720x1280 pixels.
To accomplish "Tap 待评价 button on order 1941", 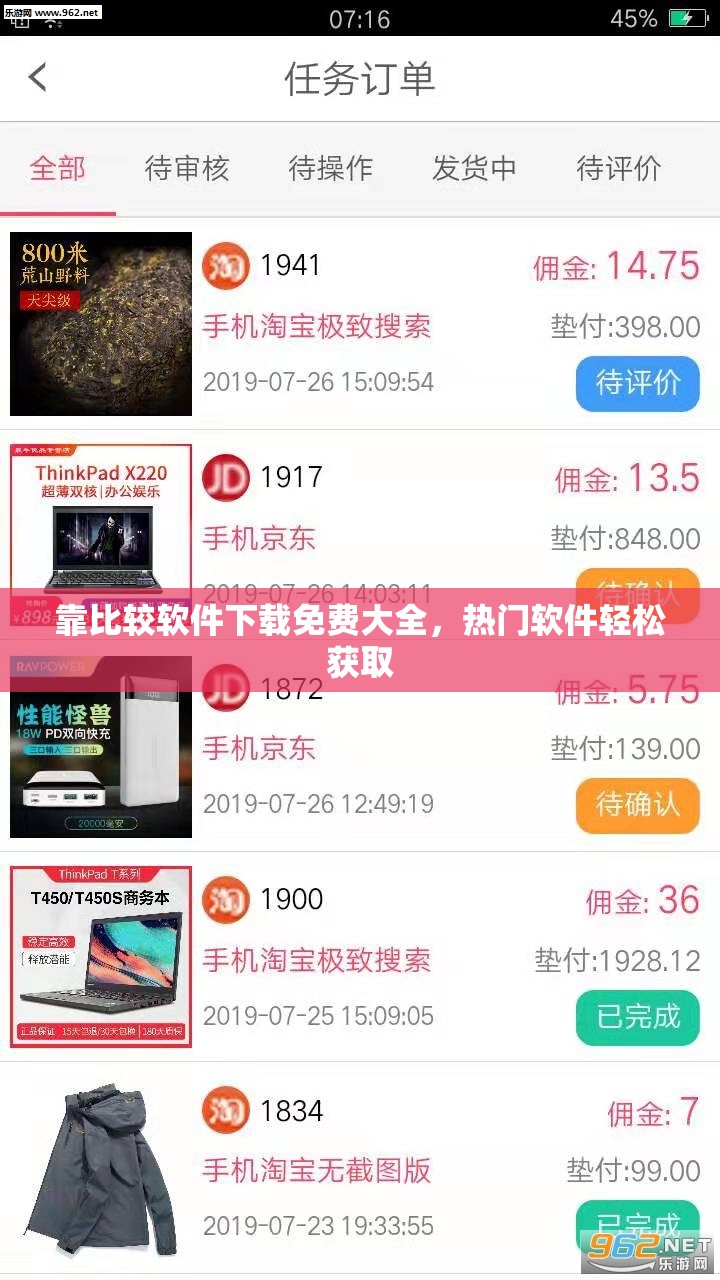I will pos(637,383).
